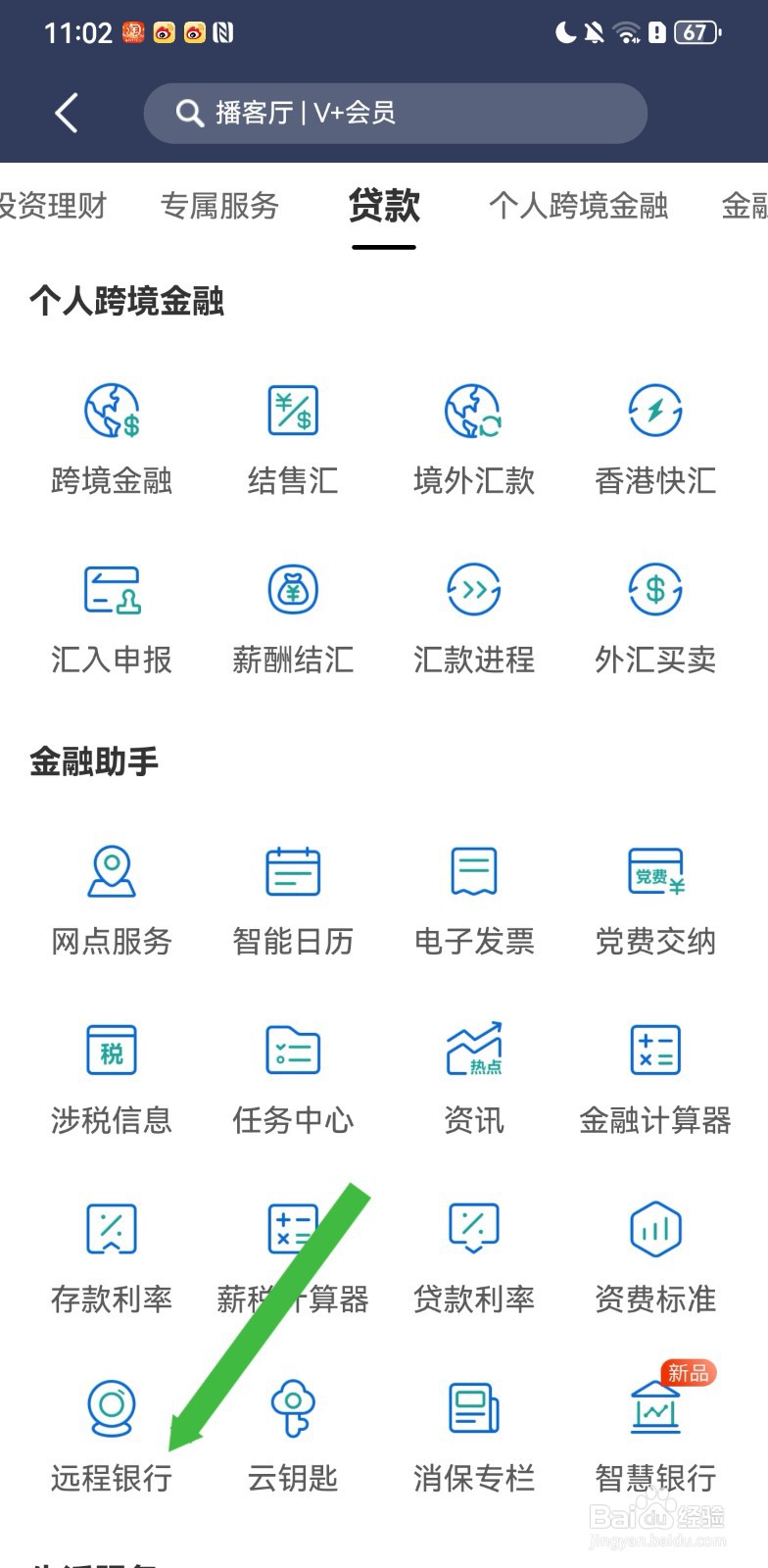Open 党费交纳
Viewport: 768px width, 1568px height.
pyautogui.click(x=655, y=901)
